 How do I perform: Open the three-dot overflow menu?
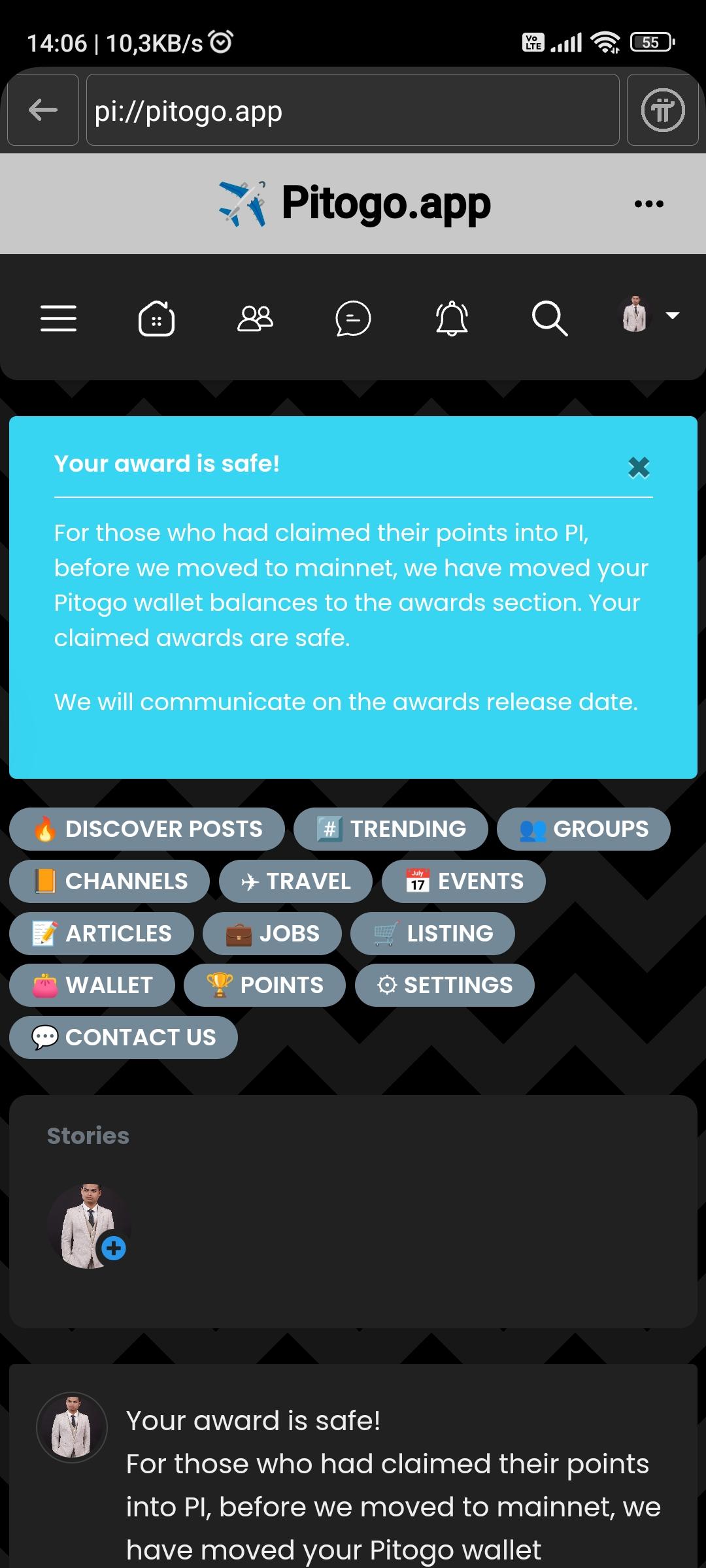pos(648,204)
